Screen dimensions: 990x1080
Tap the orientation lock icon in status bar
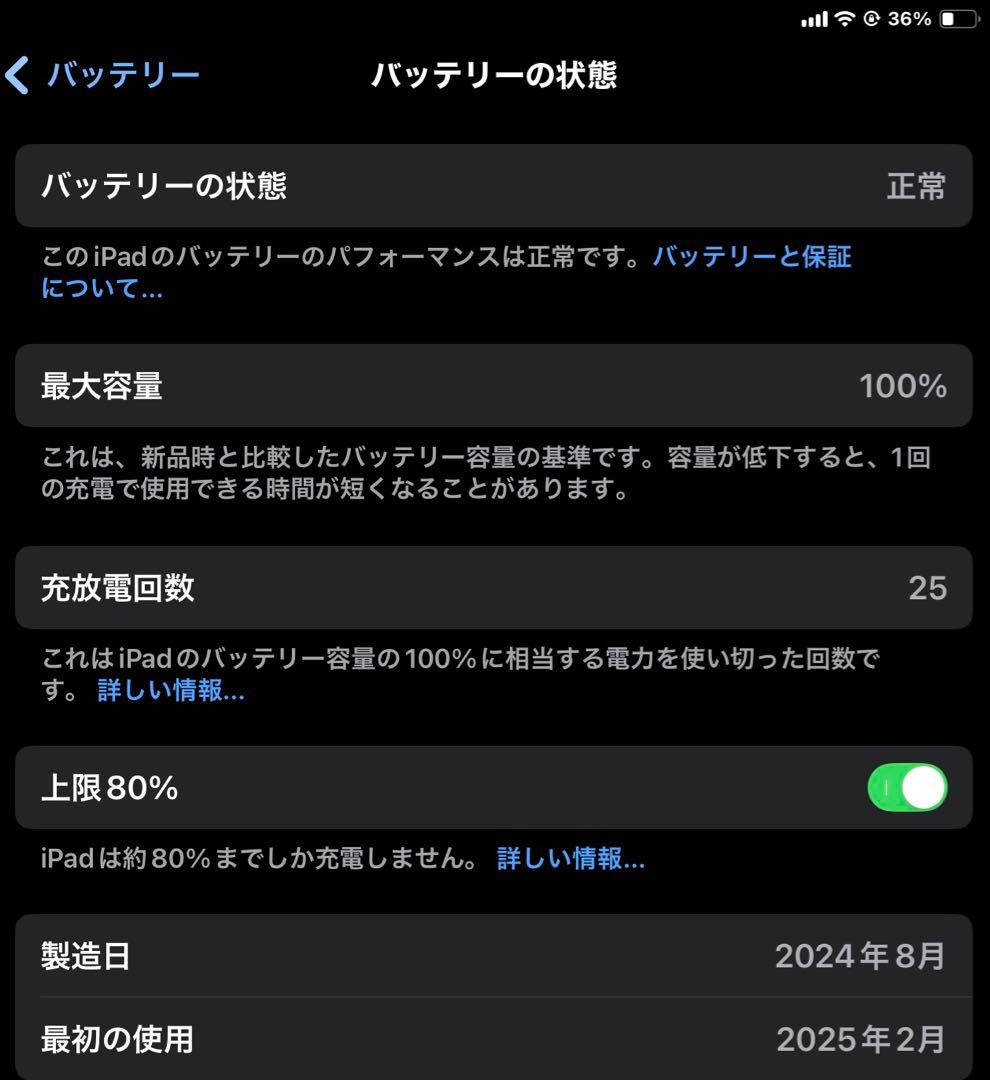[x=873, y=18]
